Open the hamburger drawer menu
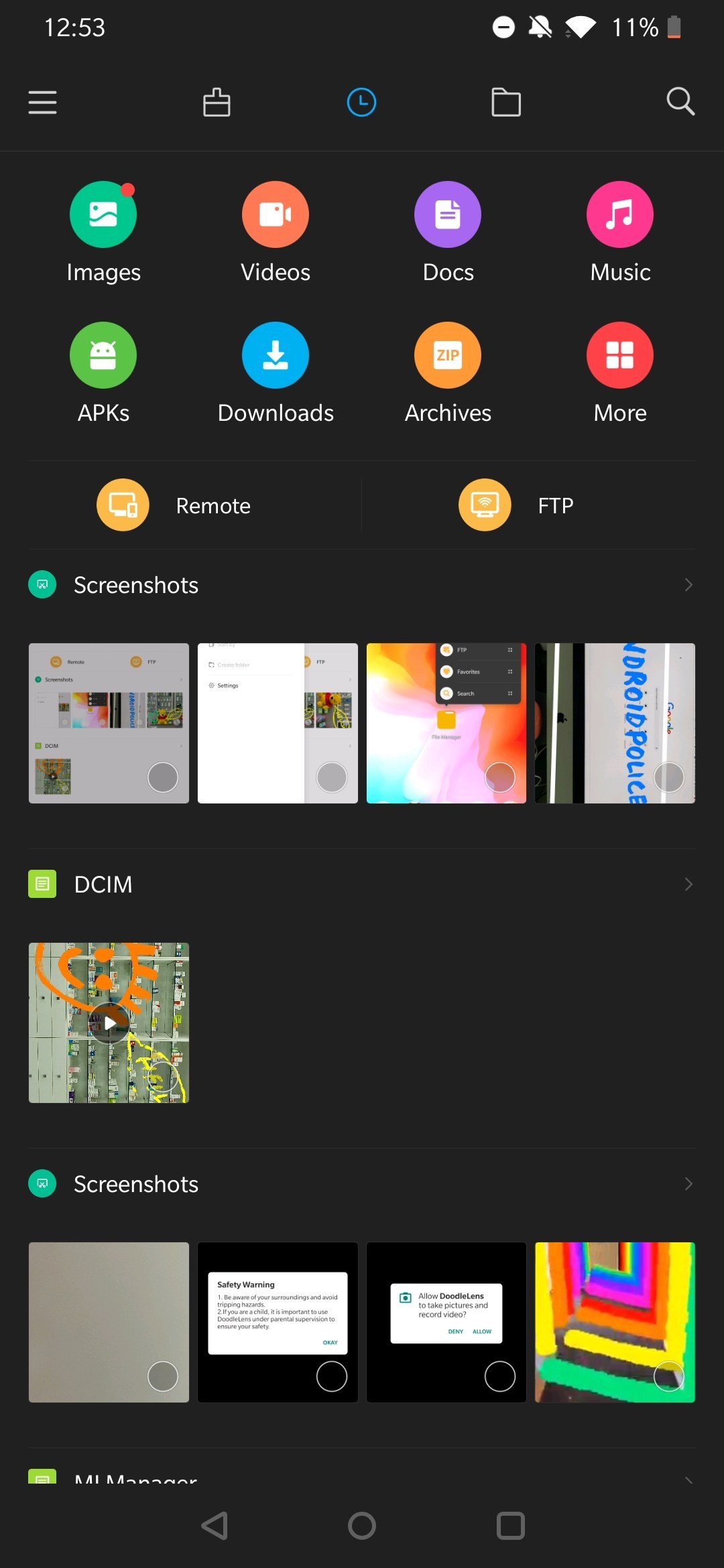This screenshot has width=724, height=1568. coord(42,103)
